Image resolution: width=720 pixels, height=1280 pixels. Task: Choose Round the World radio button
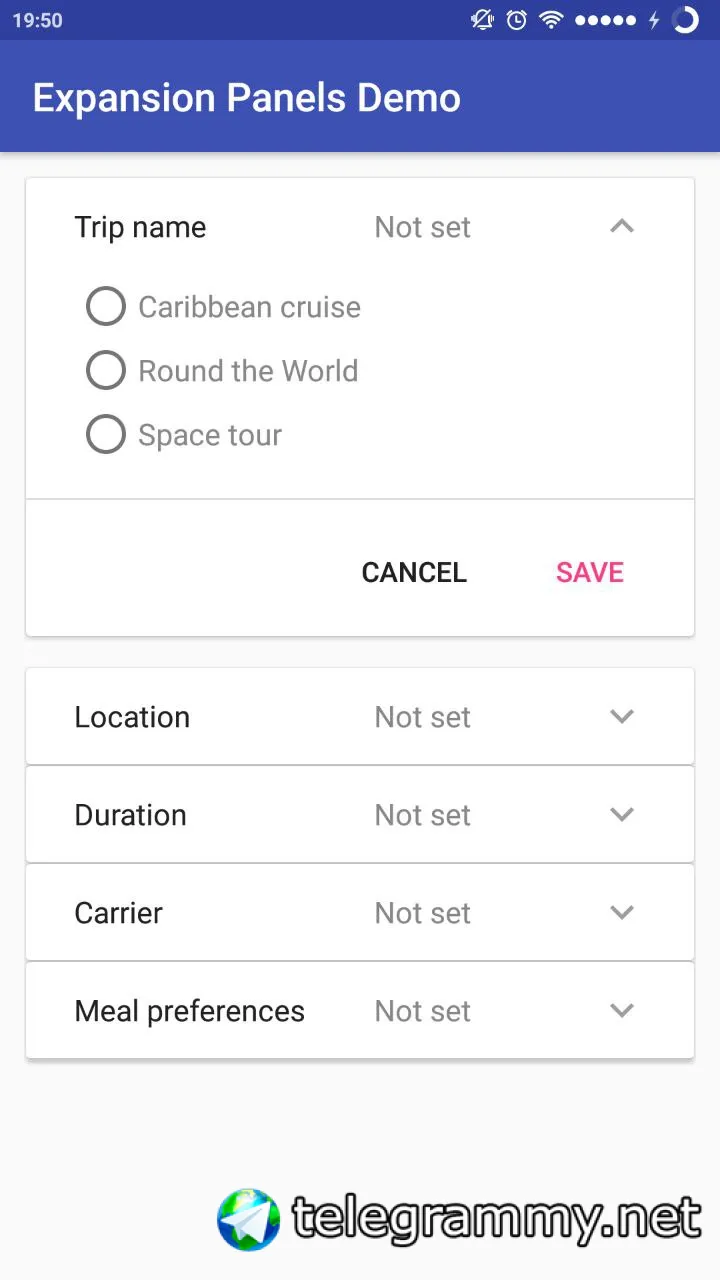pyautogui.click(x=222, y=371)
